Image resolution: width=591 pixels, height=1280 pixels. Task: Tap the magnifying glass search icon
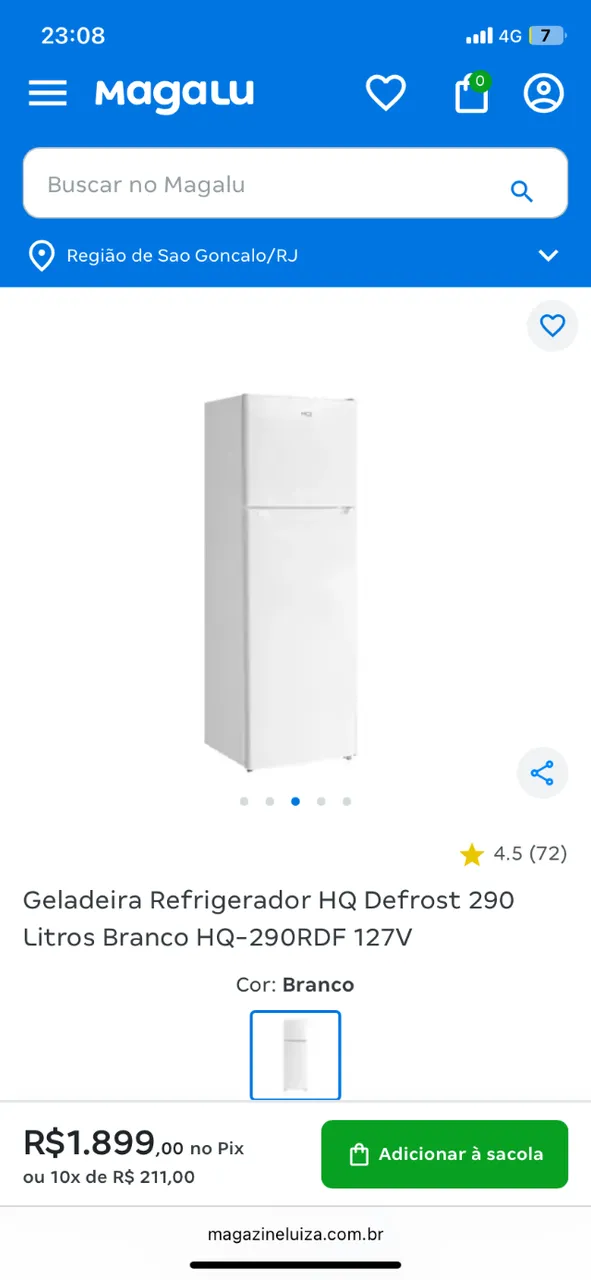522,191
